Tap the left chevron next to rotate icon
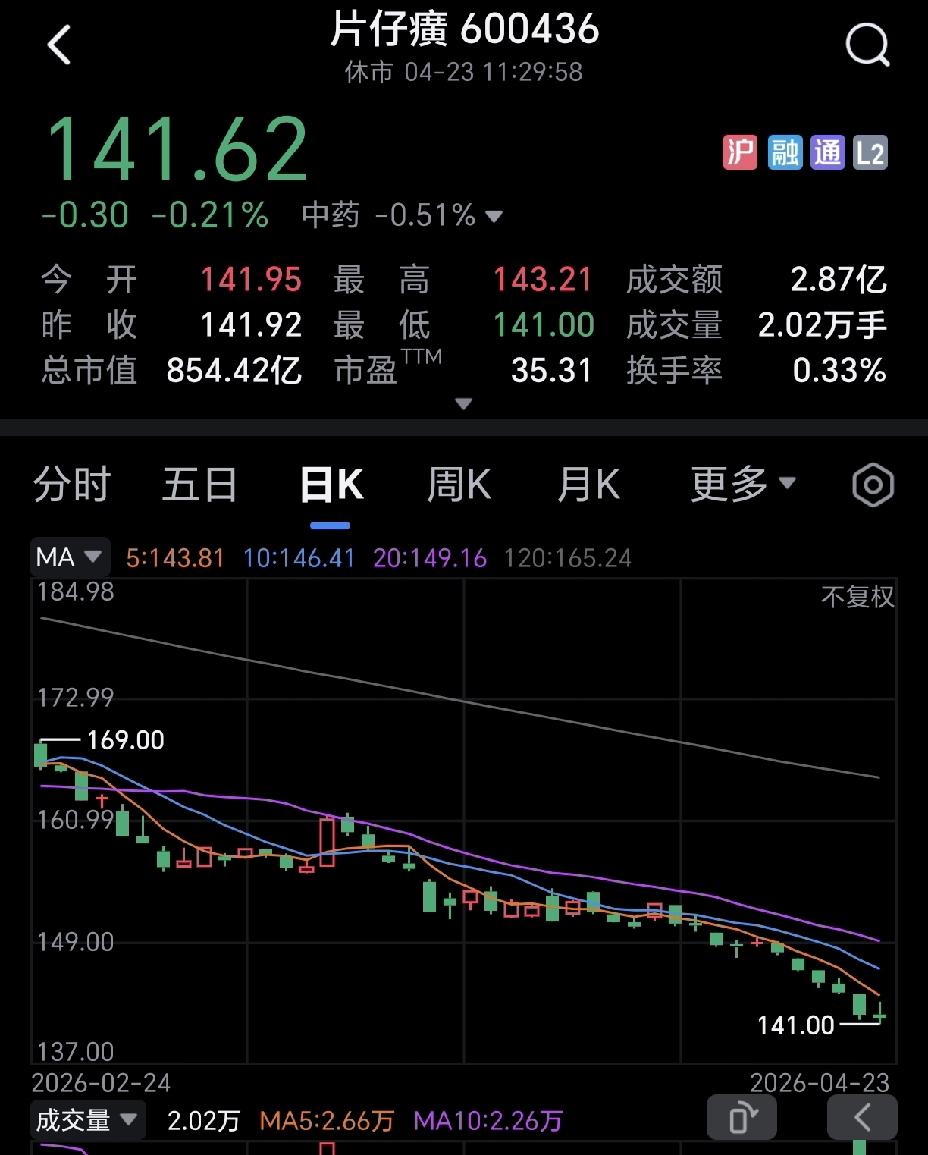This screenshot has height=1155, width=928. [x=864, y=1117]
